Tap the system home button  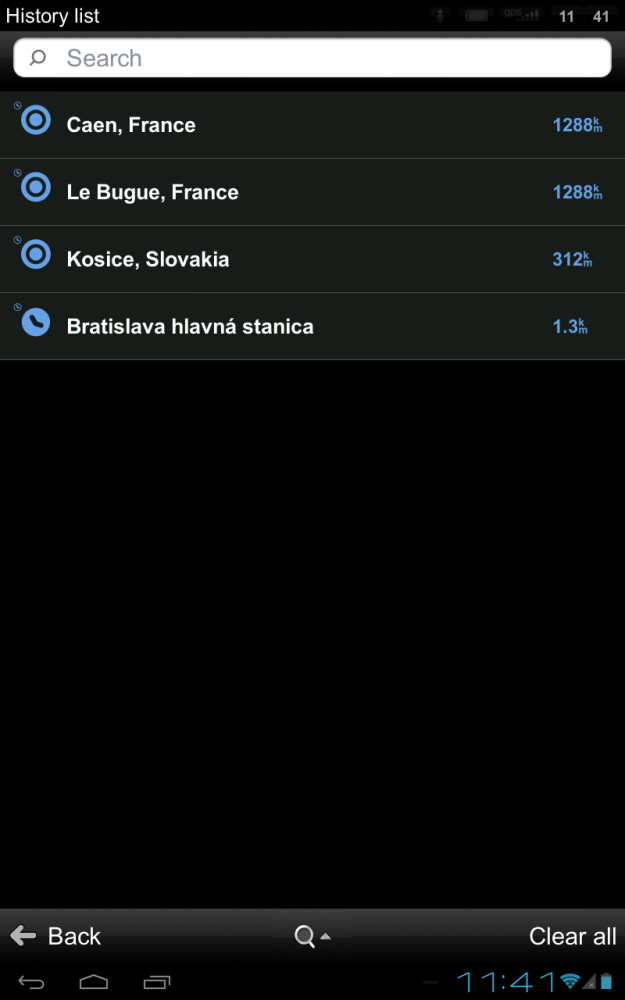[x=94, y=982]
